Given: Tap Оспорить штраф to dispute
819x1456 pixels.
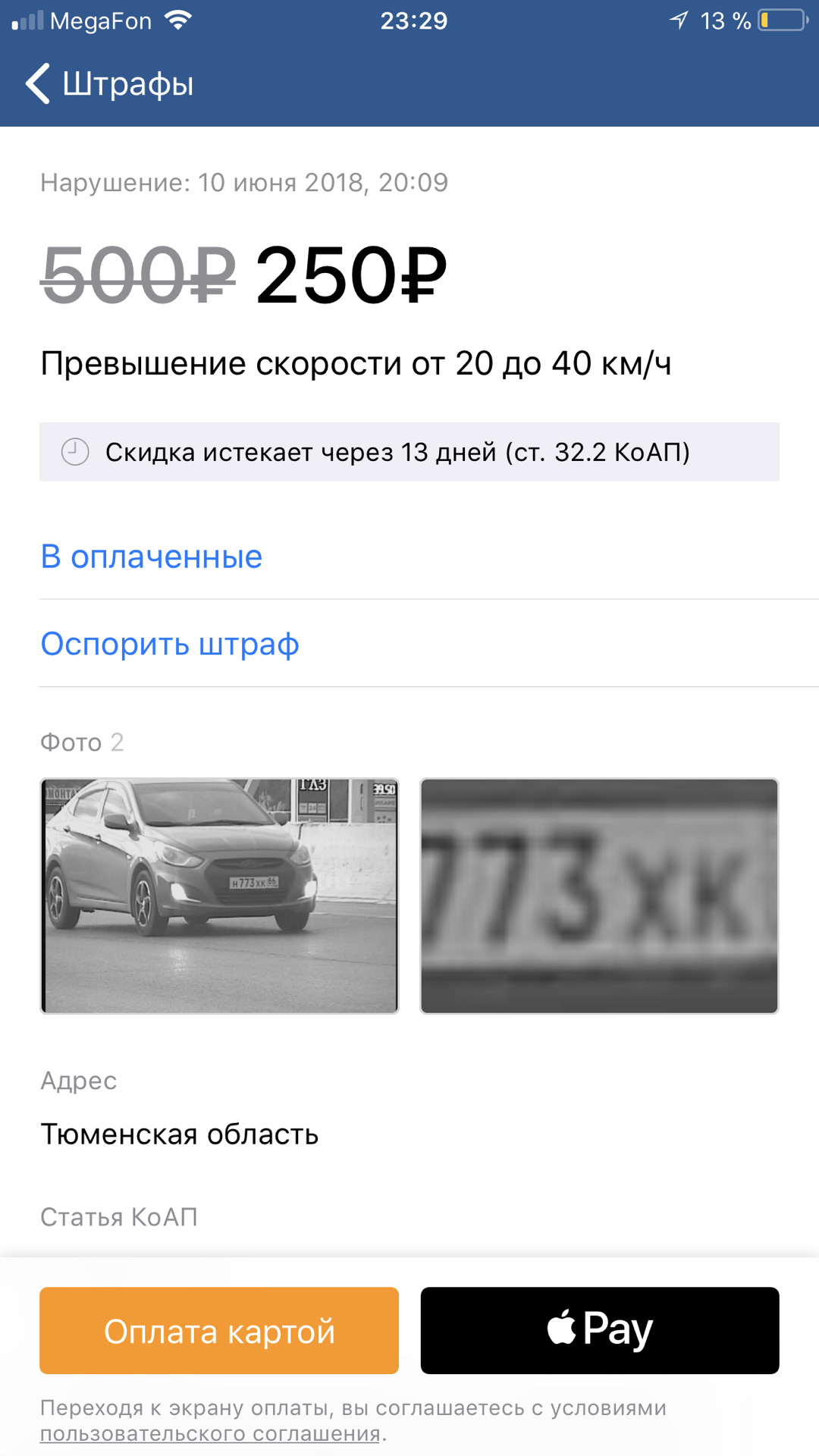Looking at the screenshot, I should [170, 645].
